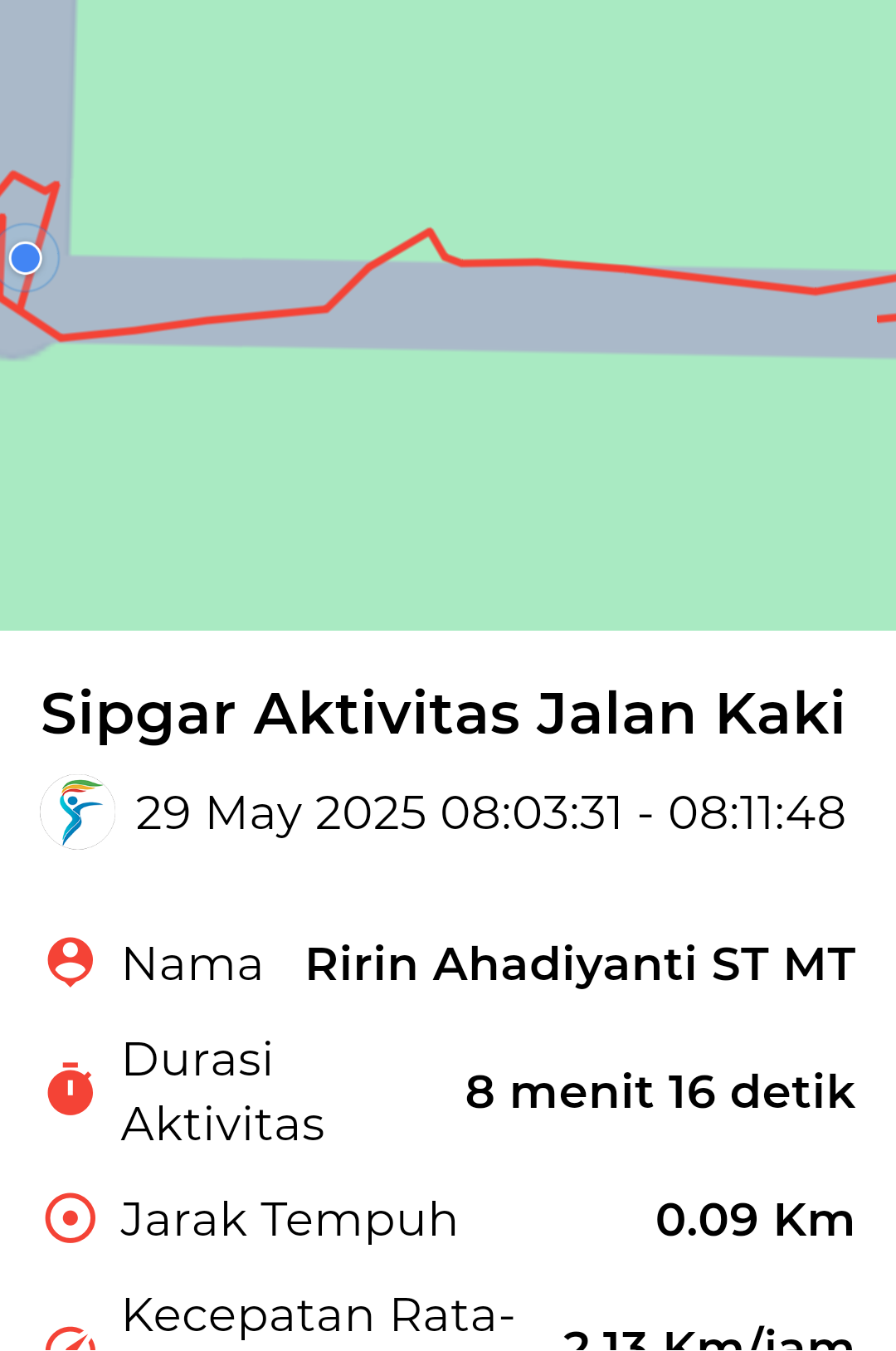
Task: Click the target icon beside Jarak Tempuh
Action: (71, 1218)
